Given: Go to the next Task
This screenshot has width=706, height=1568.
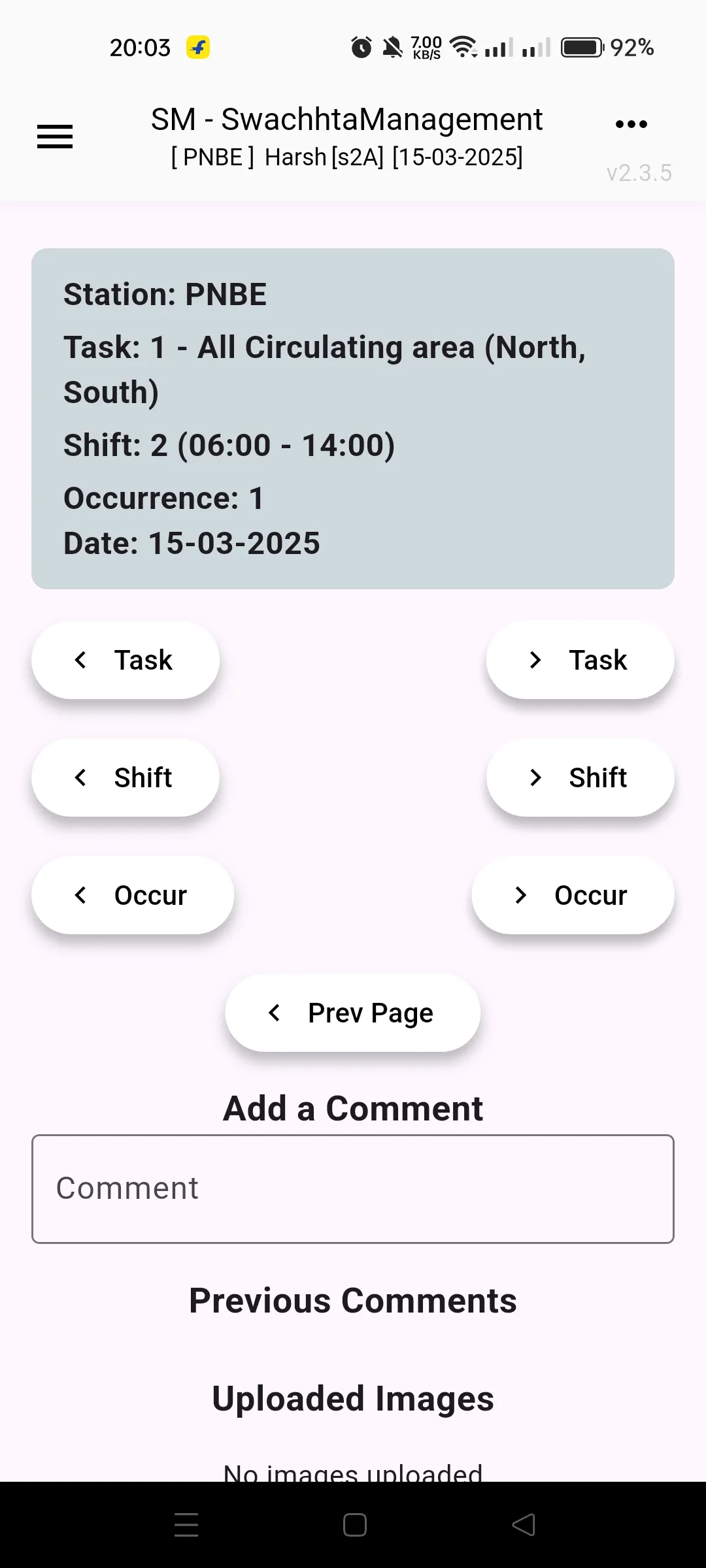Looking at the screenshot, I should 580,660.
